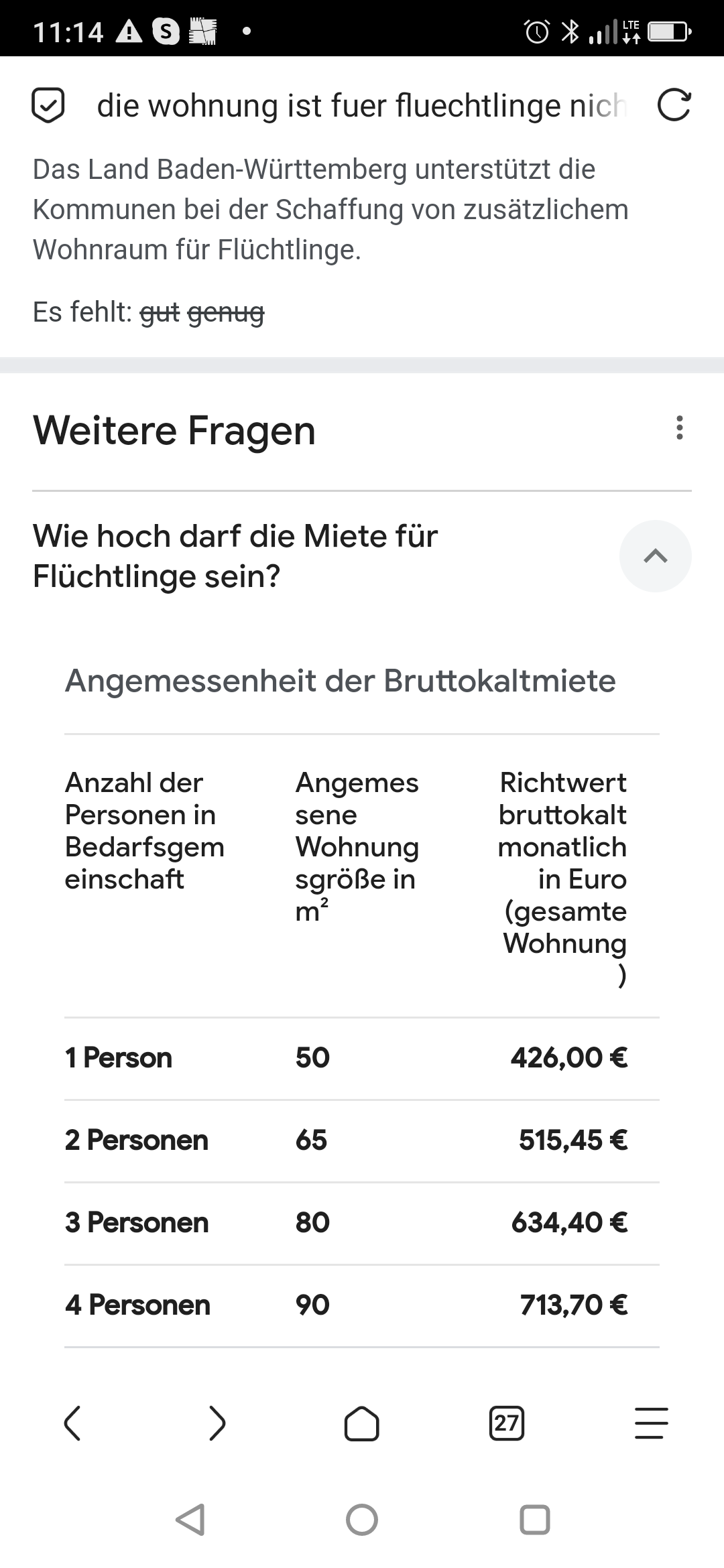The width and height of the screenshot is (724, 1568).
Task: Go back to the previous page in the browser
Action: [x=72, y=1423]
